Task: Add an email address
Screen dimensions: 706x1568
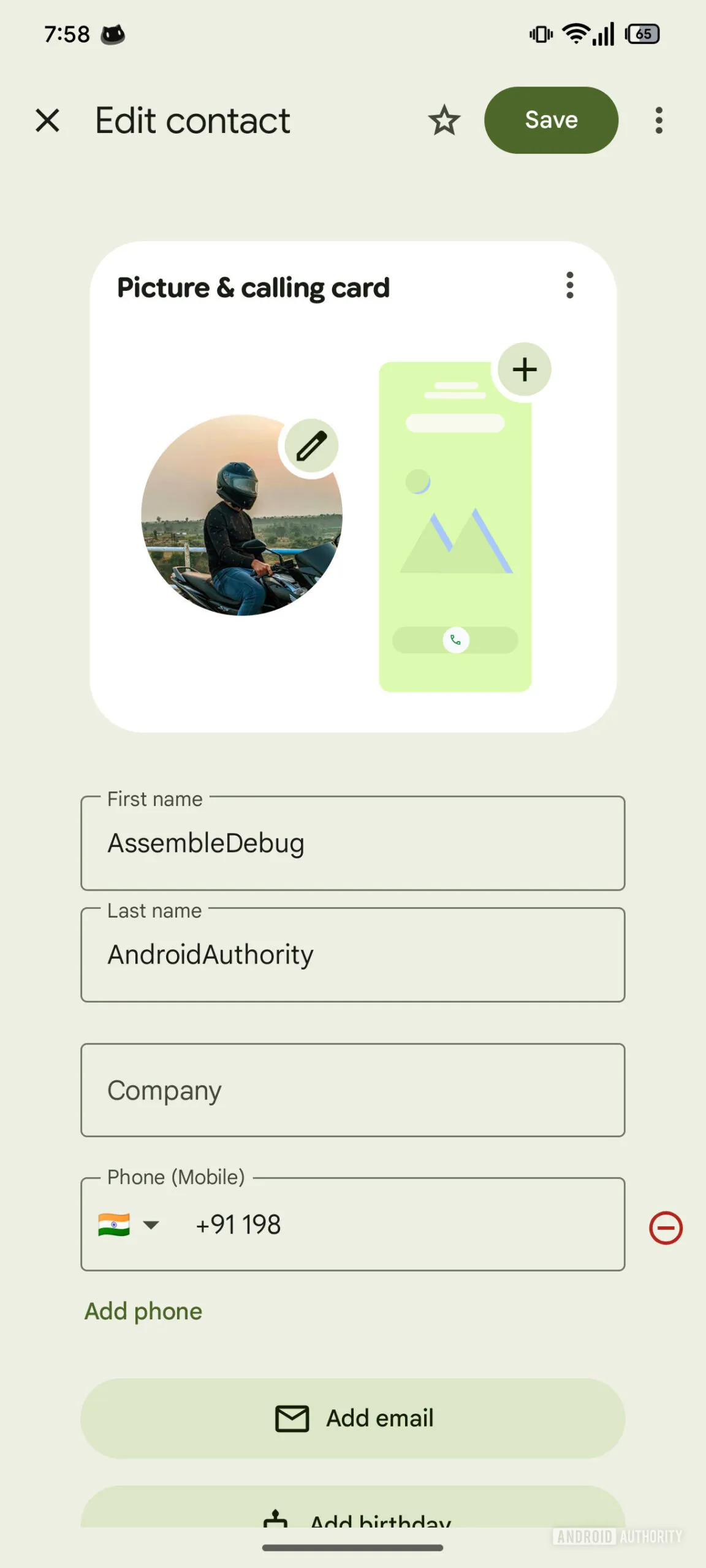Action: (353, 1419)
